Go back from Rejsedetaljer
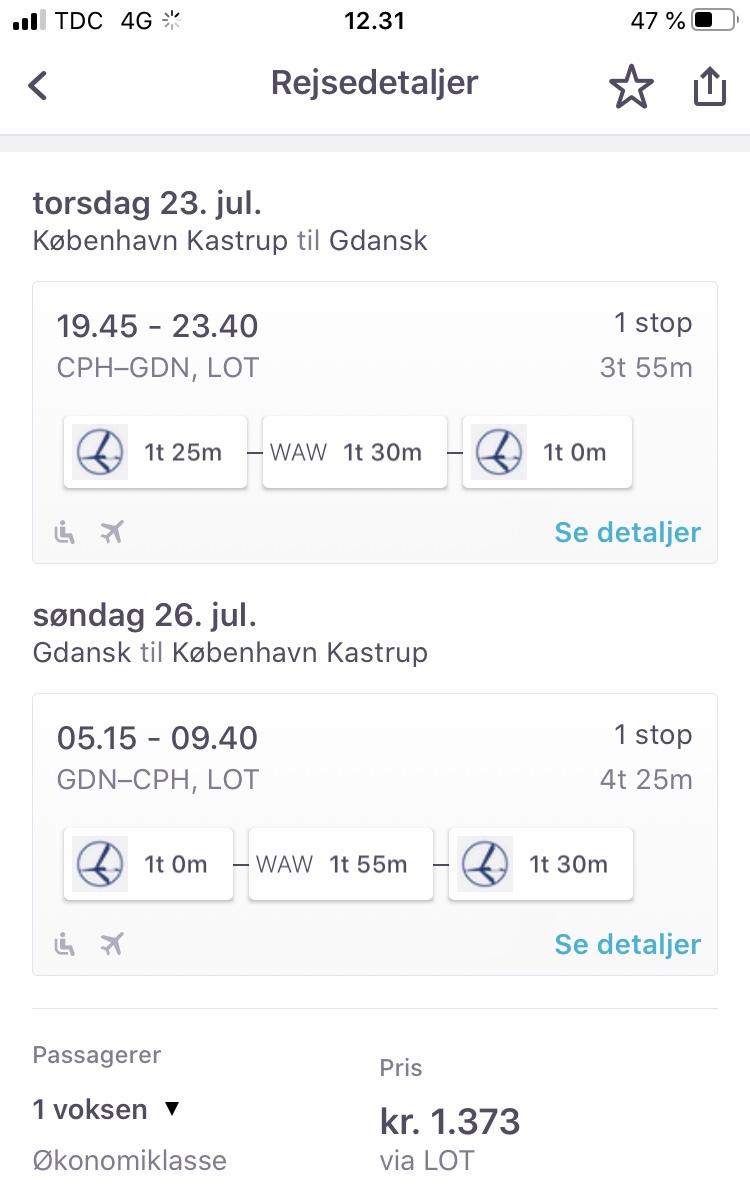Viewport: 750px width, 1193px height. coord(38,86)
